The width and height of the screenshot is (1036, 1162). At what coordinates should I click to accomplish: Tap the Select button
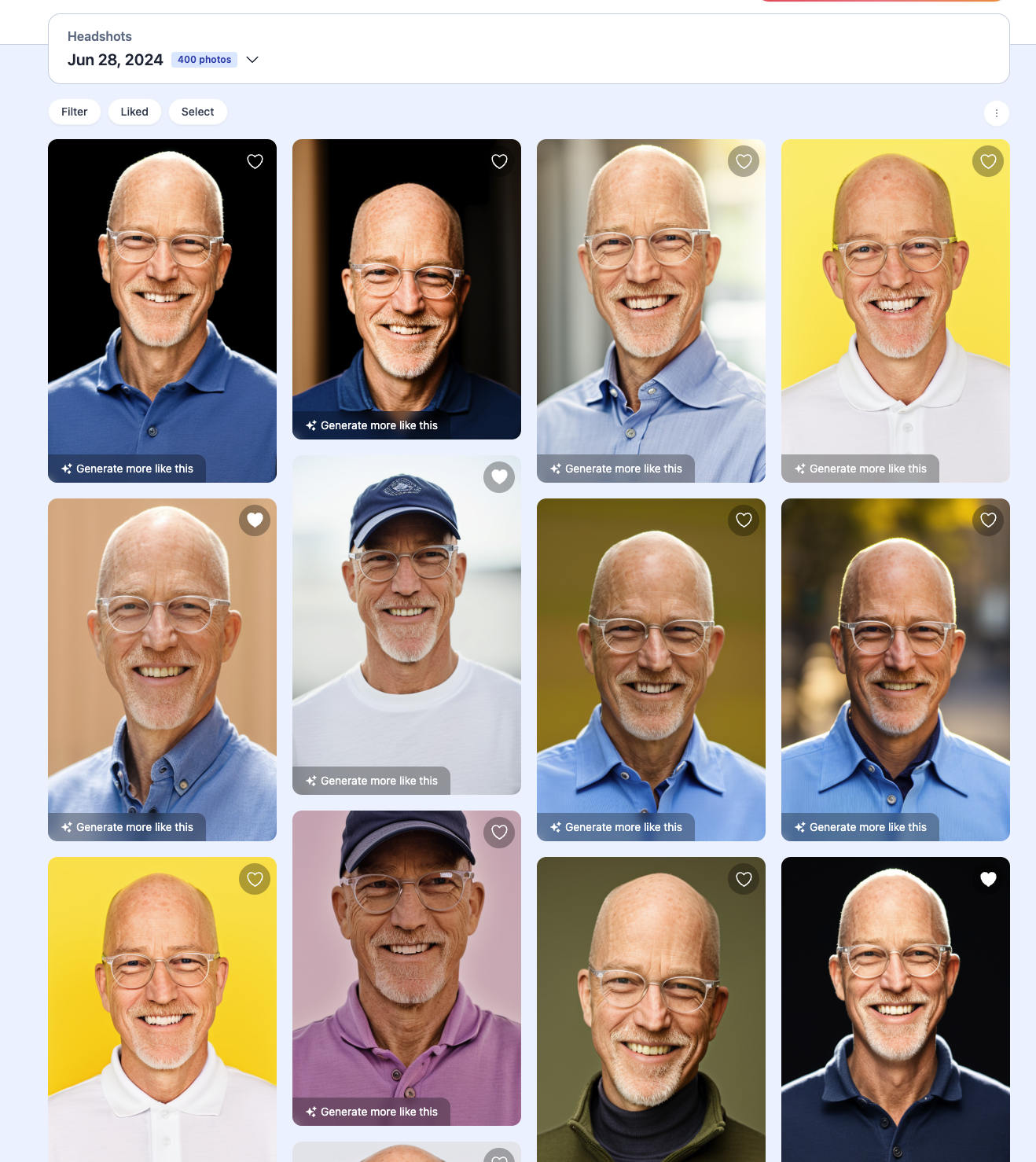197,112
